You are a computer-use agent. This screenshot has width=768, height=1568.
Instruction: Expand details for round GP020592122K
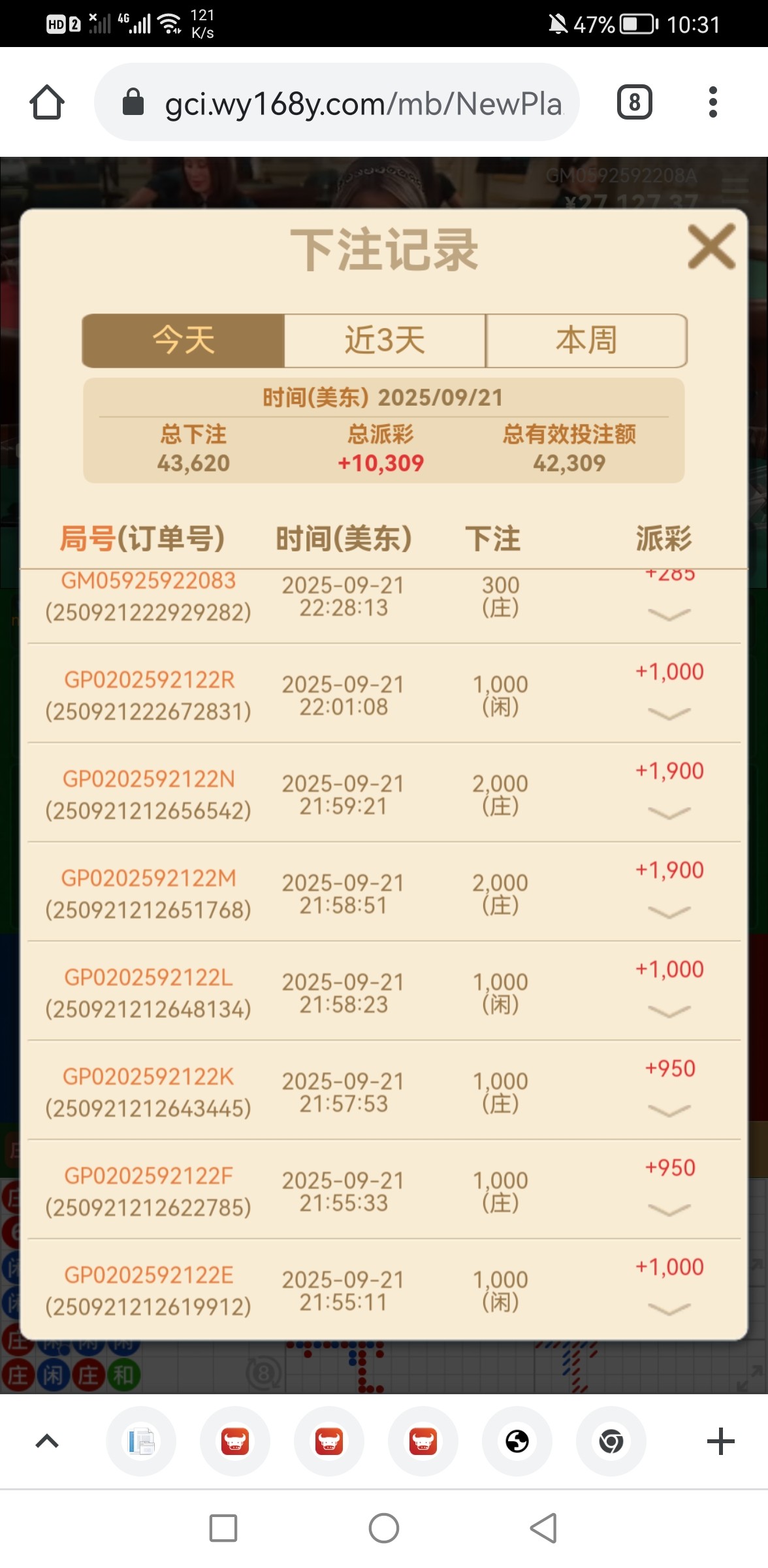[x=669, y=1111]
